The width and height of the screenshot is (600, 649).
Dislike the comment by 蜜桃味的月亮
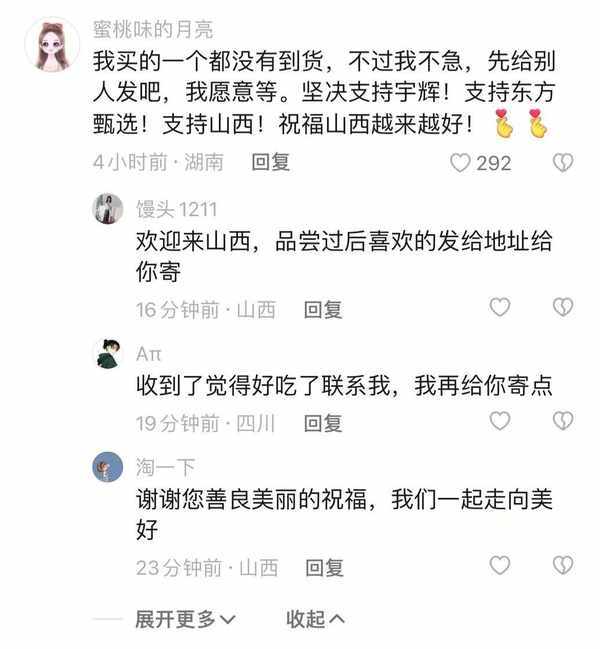coord(564,162)
